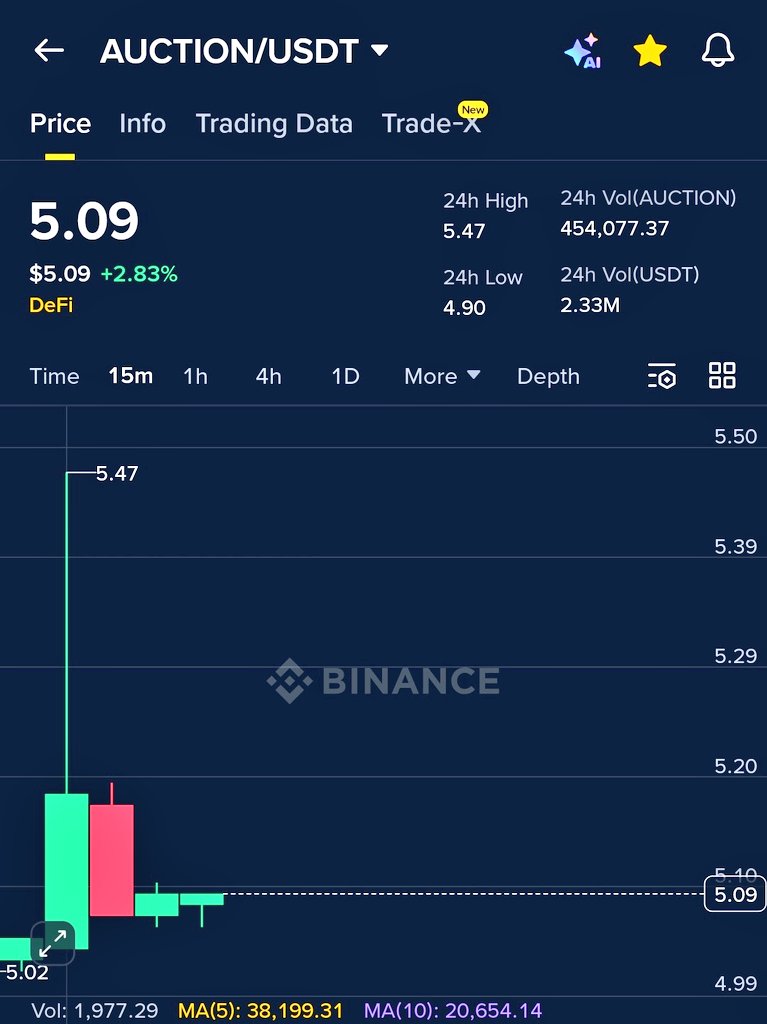Image resolution: width=767 pixels, height=1024 pixels.
Task: Toggle the favorite star for this pair
Action: point(650,51)
